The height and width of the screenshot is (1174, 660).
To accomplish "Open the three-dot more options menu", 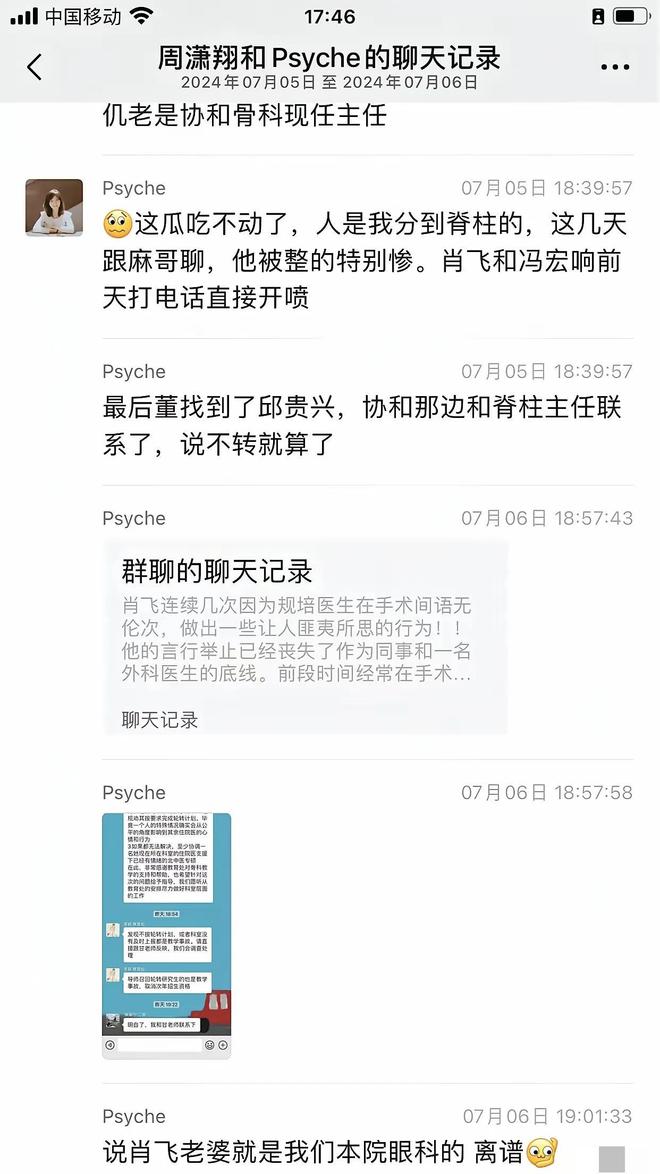I will point(614,67).
